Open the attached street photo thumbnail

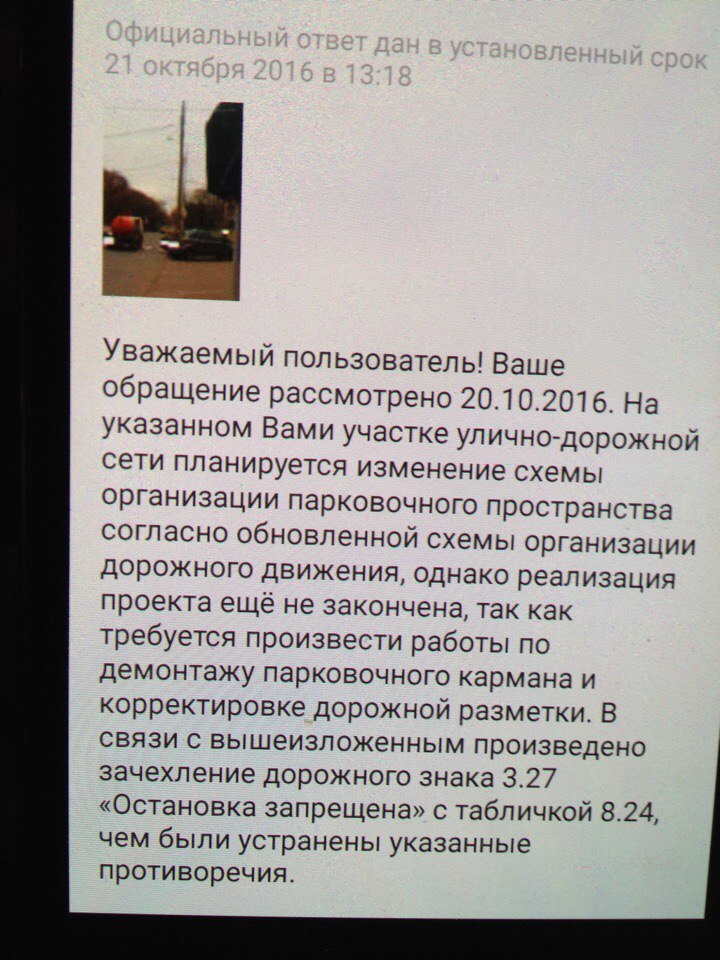(171, 201)
